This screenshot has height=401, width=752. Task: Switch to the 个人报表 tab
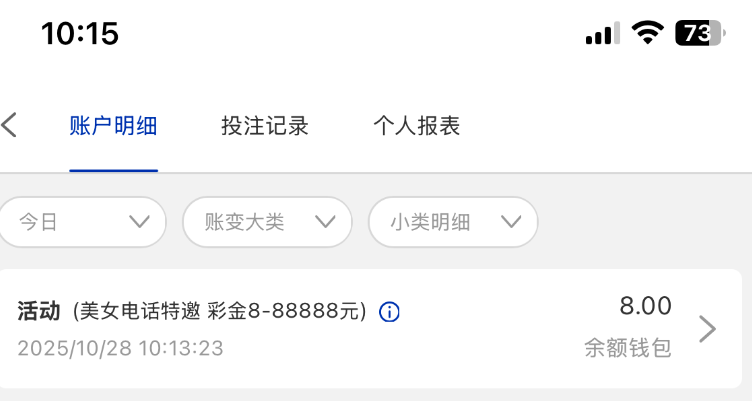417,126
